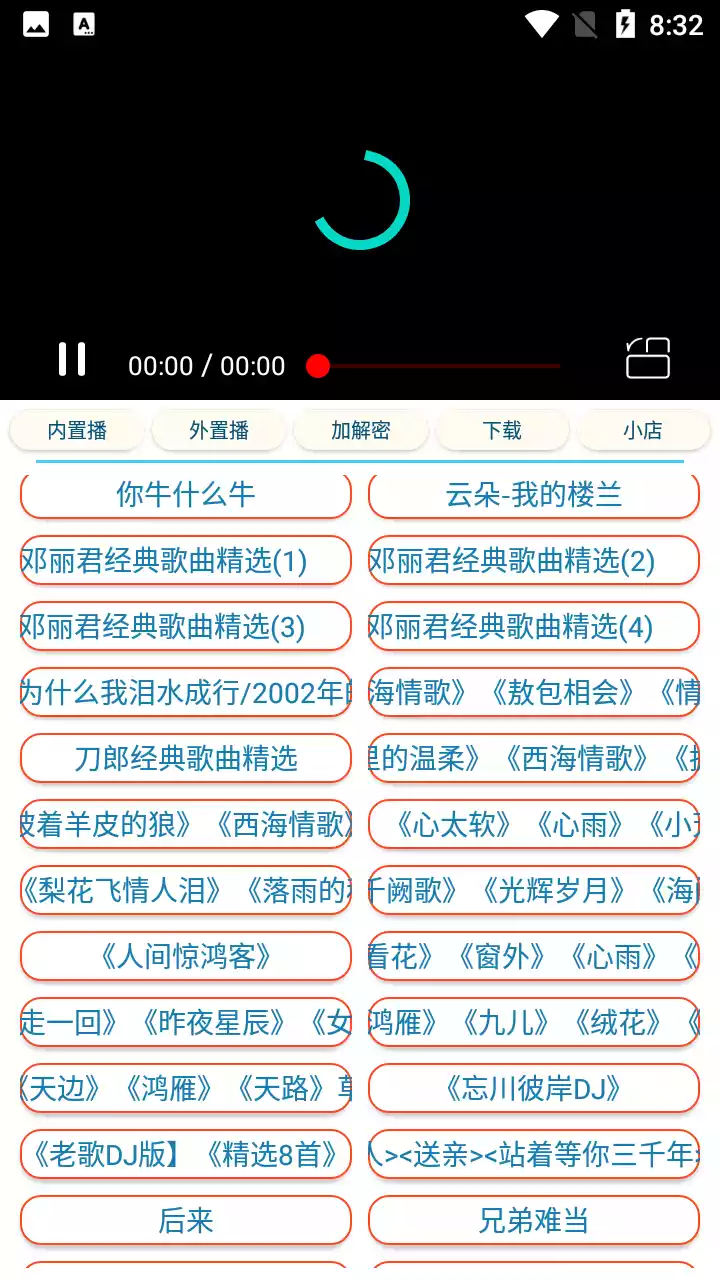720x1280 pixels.
Task: Open 邓丽君经典歌曲精选(2)
Action: pyautogui.click(x=534, y=560)
